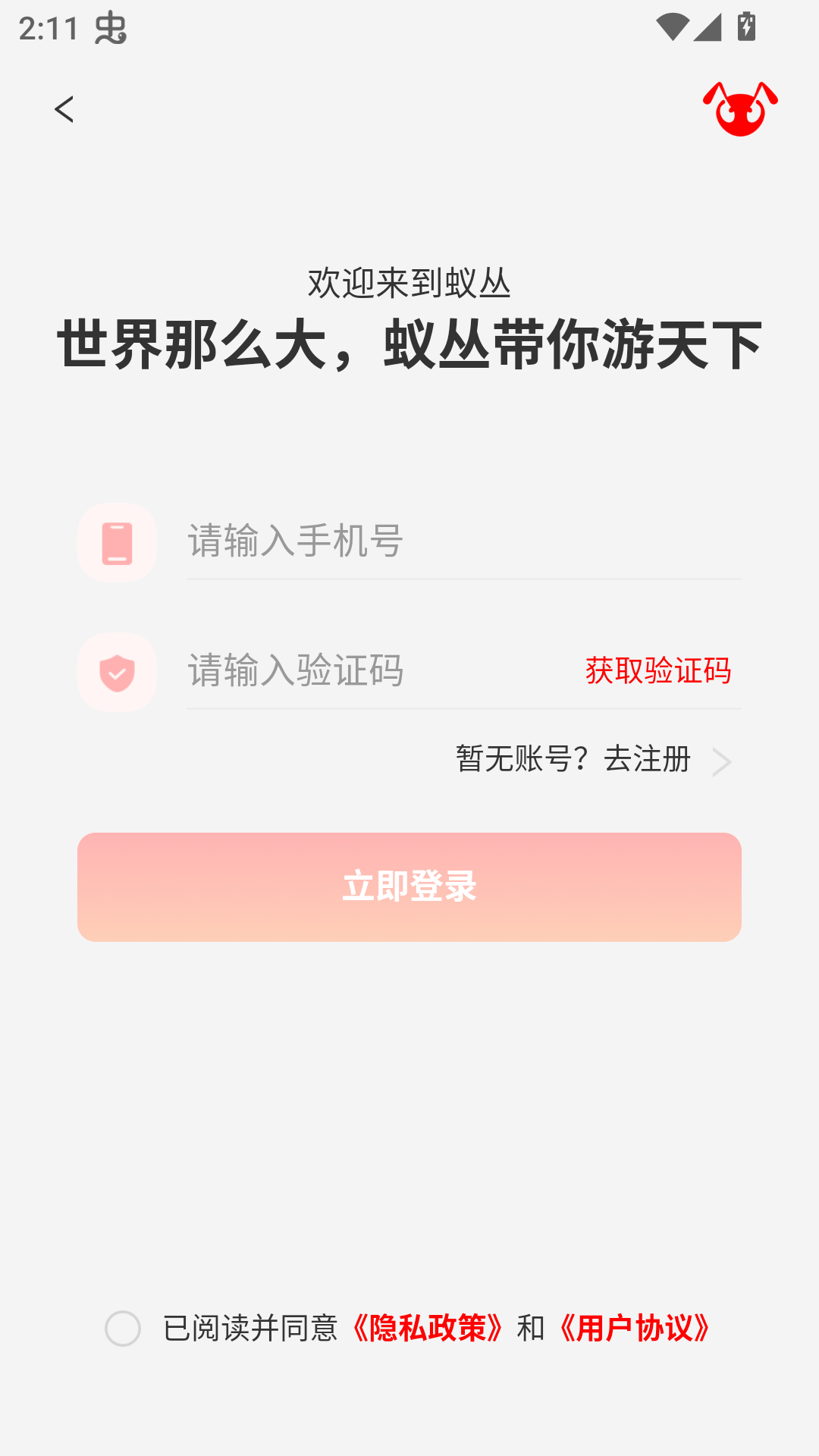Tap the red ant logo
Image resolution: width=819 pixels, height=1456 pixels.
(739, 110)
